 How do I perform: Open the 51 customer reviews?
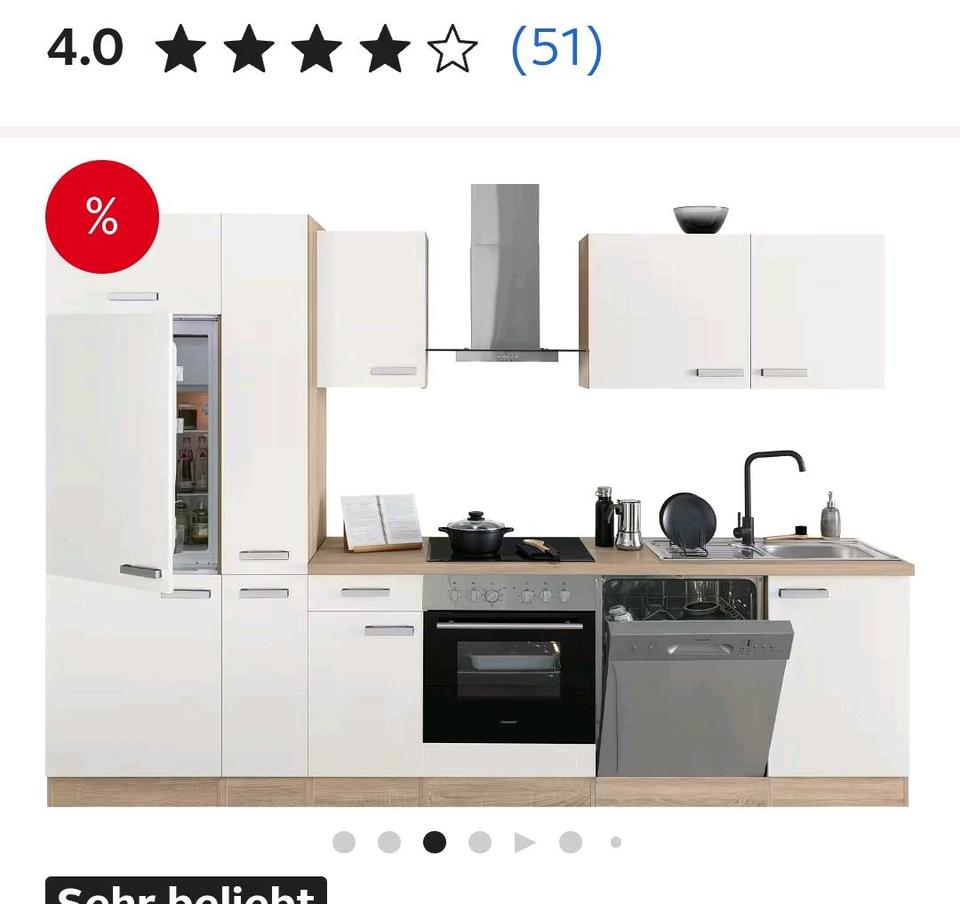(556, 48)
